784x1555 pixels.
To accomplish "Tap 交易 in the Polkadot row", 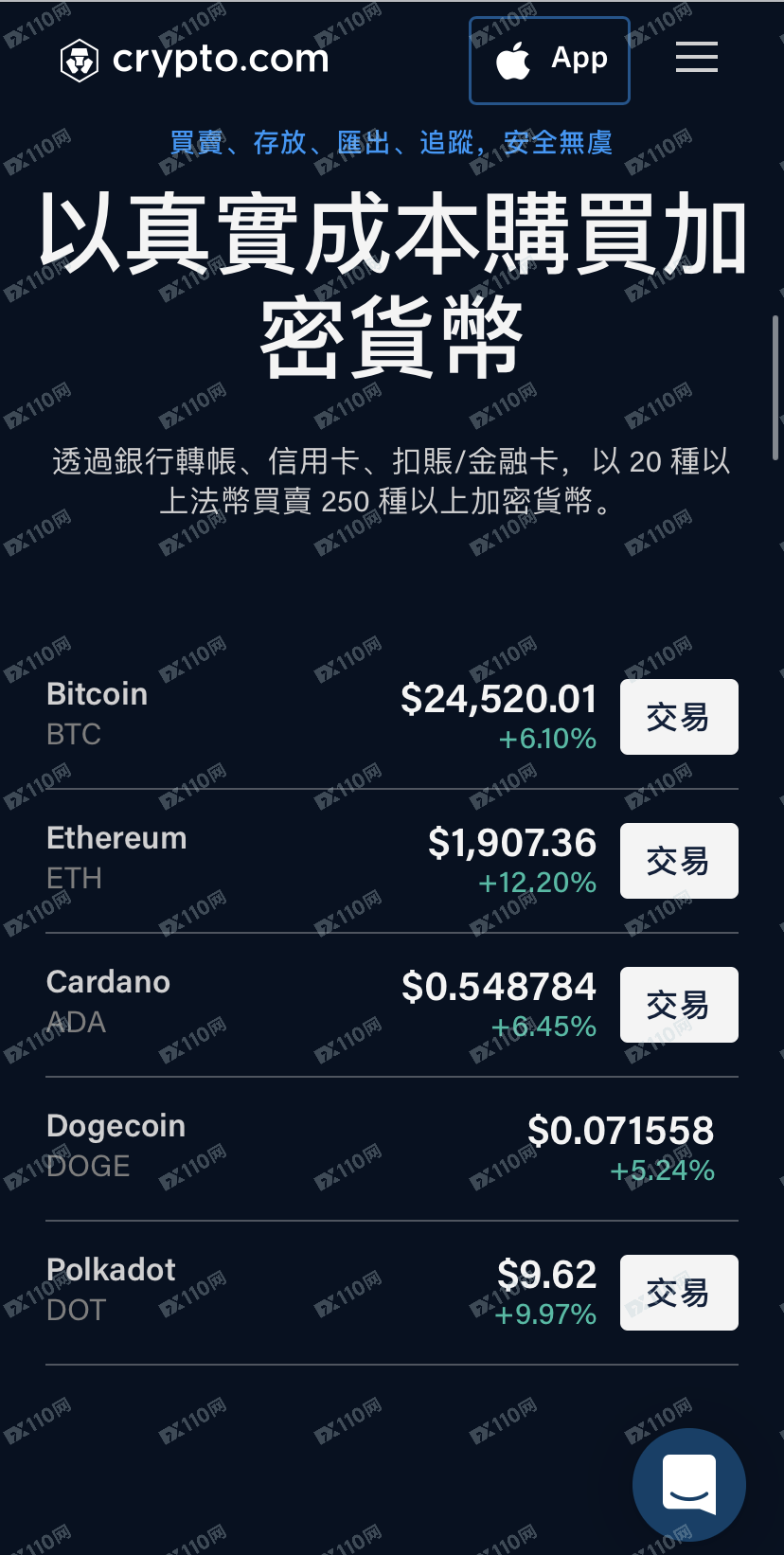I will (x=678, y=1293).
